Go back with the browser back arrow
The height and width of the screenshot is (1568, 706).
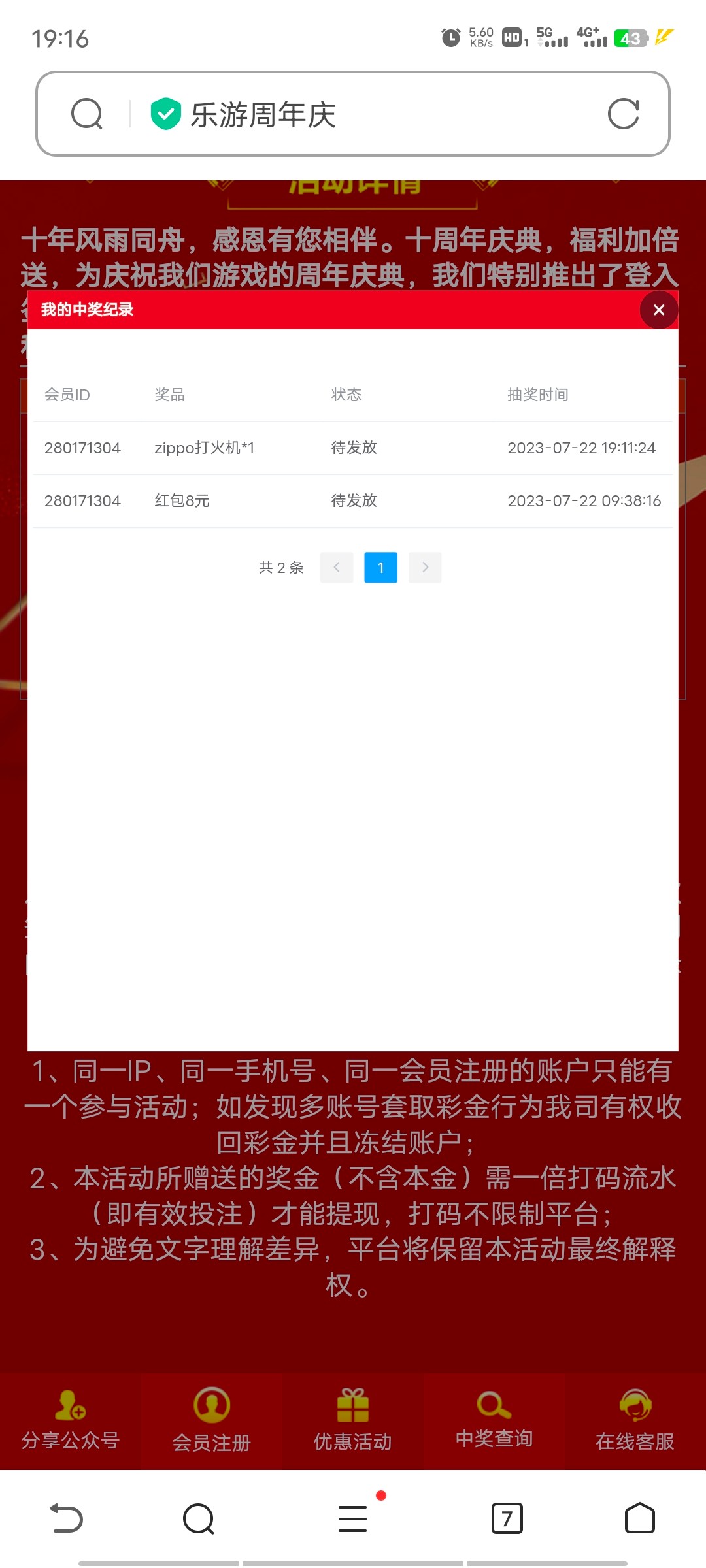point(67,1518)
